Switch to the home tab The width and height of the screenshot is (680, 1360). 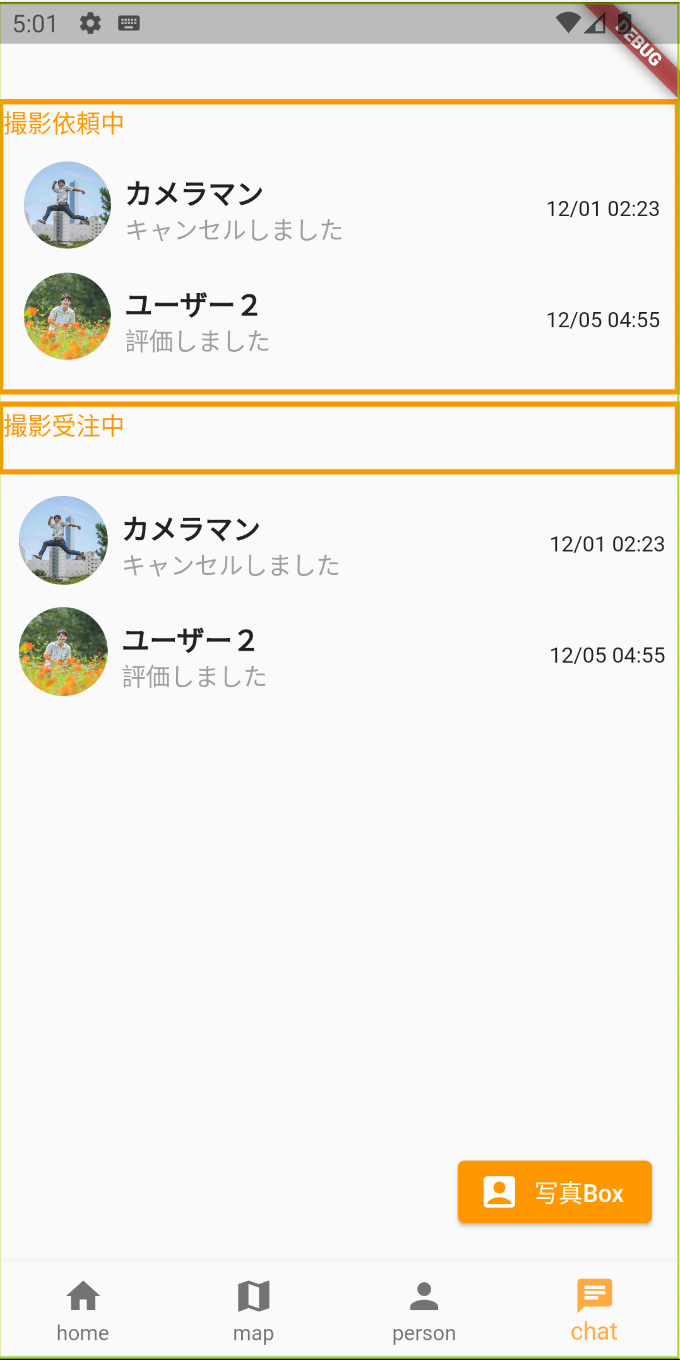tap(83, 1311)
